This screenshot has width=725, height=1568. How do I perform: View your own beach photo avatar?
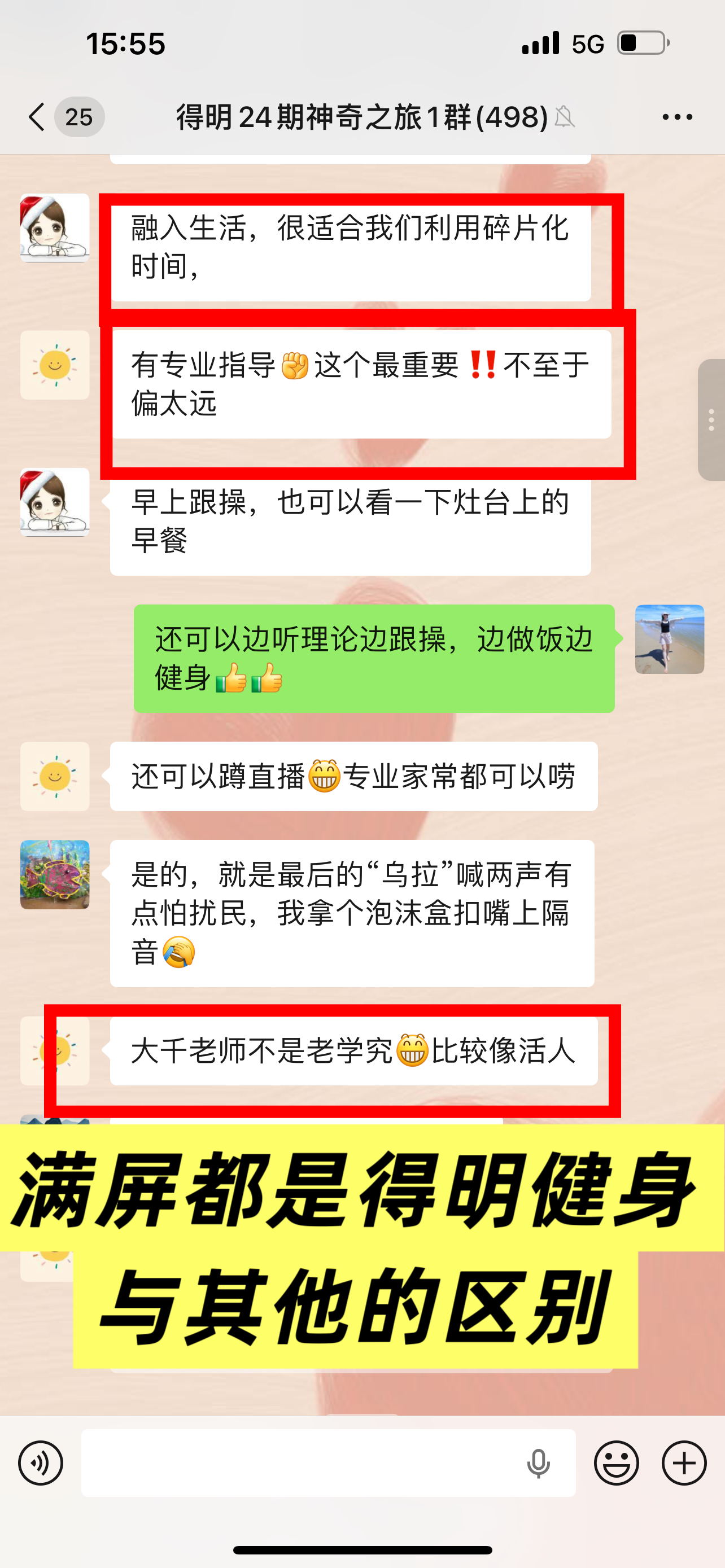coord(669,639)
